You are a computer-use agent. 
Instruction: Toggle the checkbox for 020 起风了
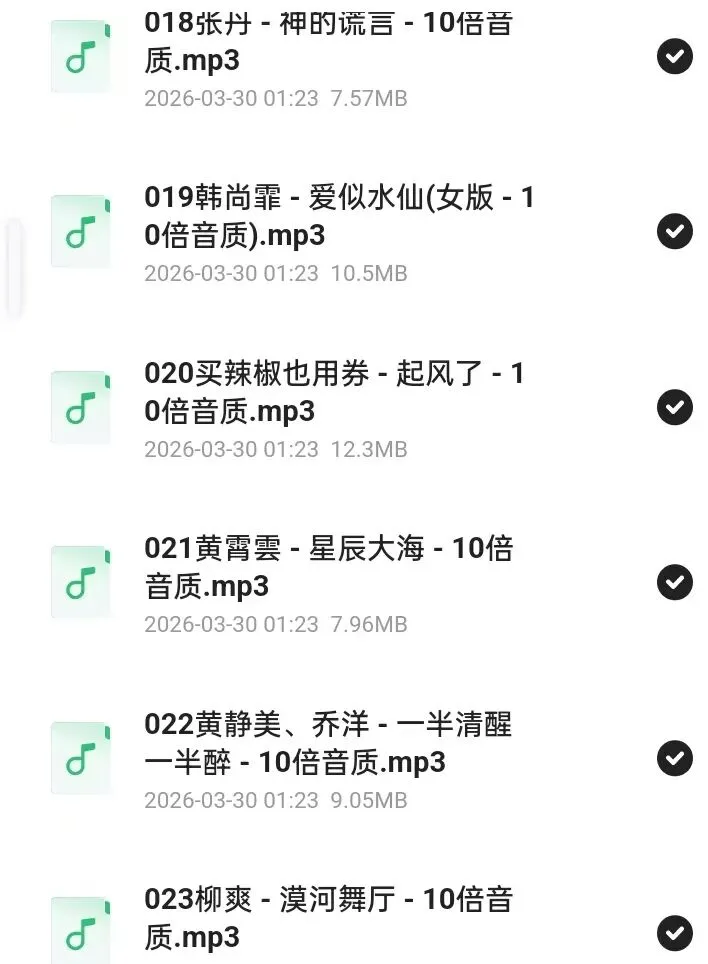coord(675,407)
